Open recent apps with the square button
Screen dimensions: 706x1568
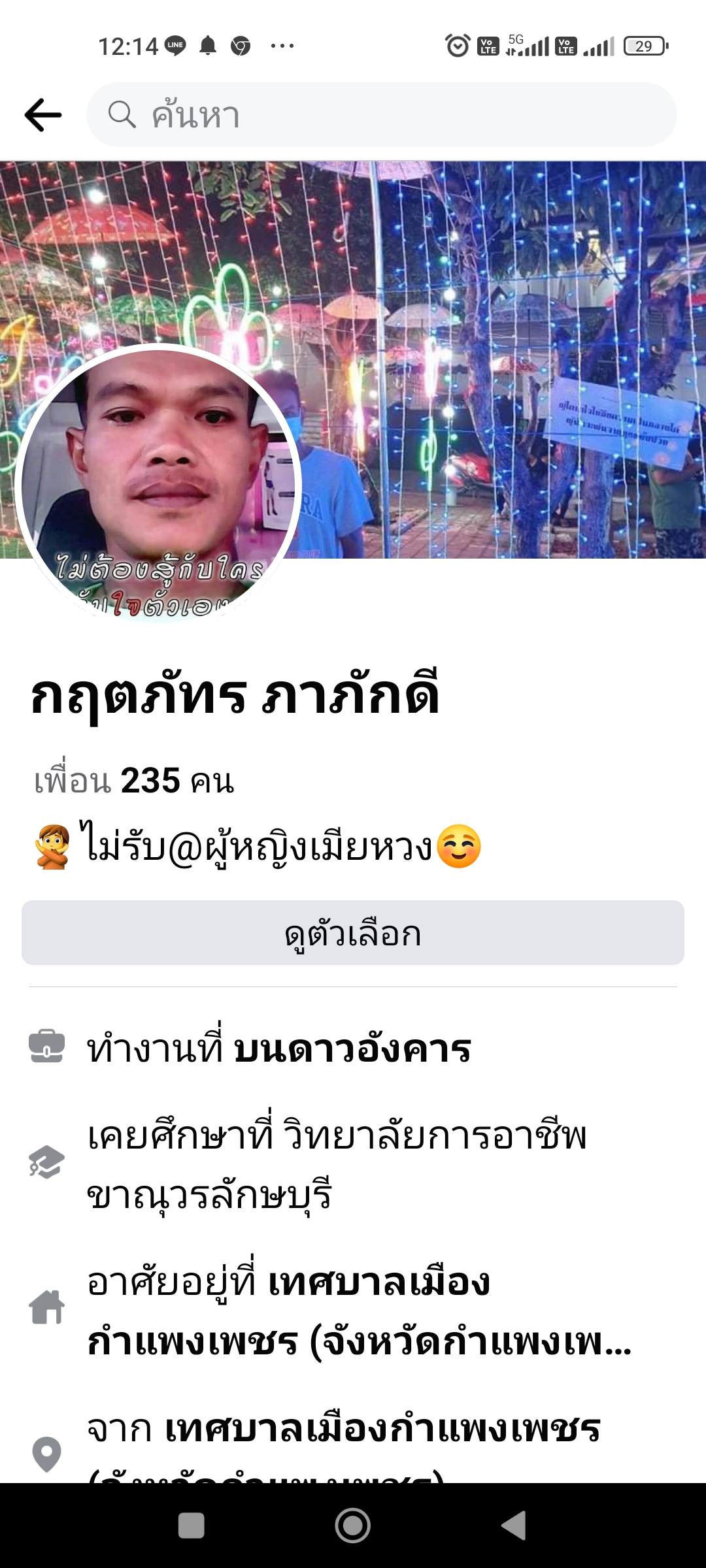point(191,1526)
